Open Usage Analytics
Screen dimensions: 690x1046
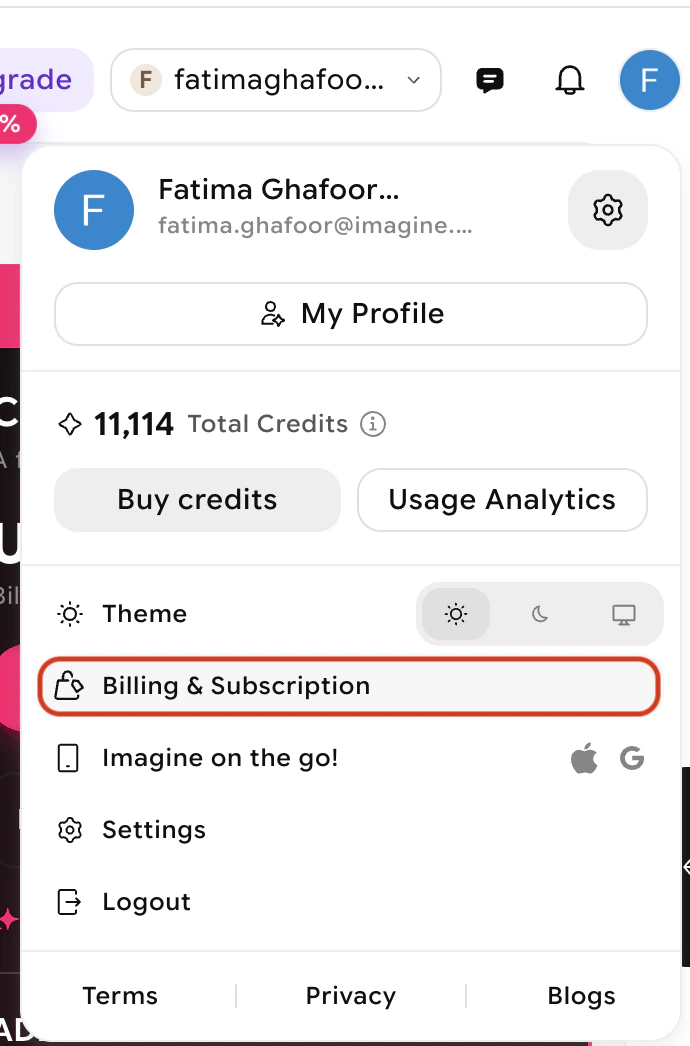point(502,500)
